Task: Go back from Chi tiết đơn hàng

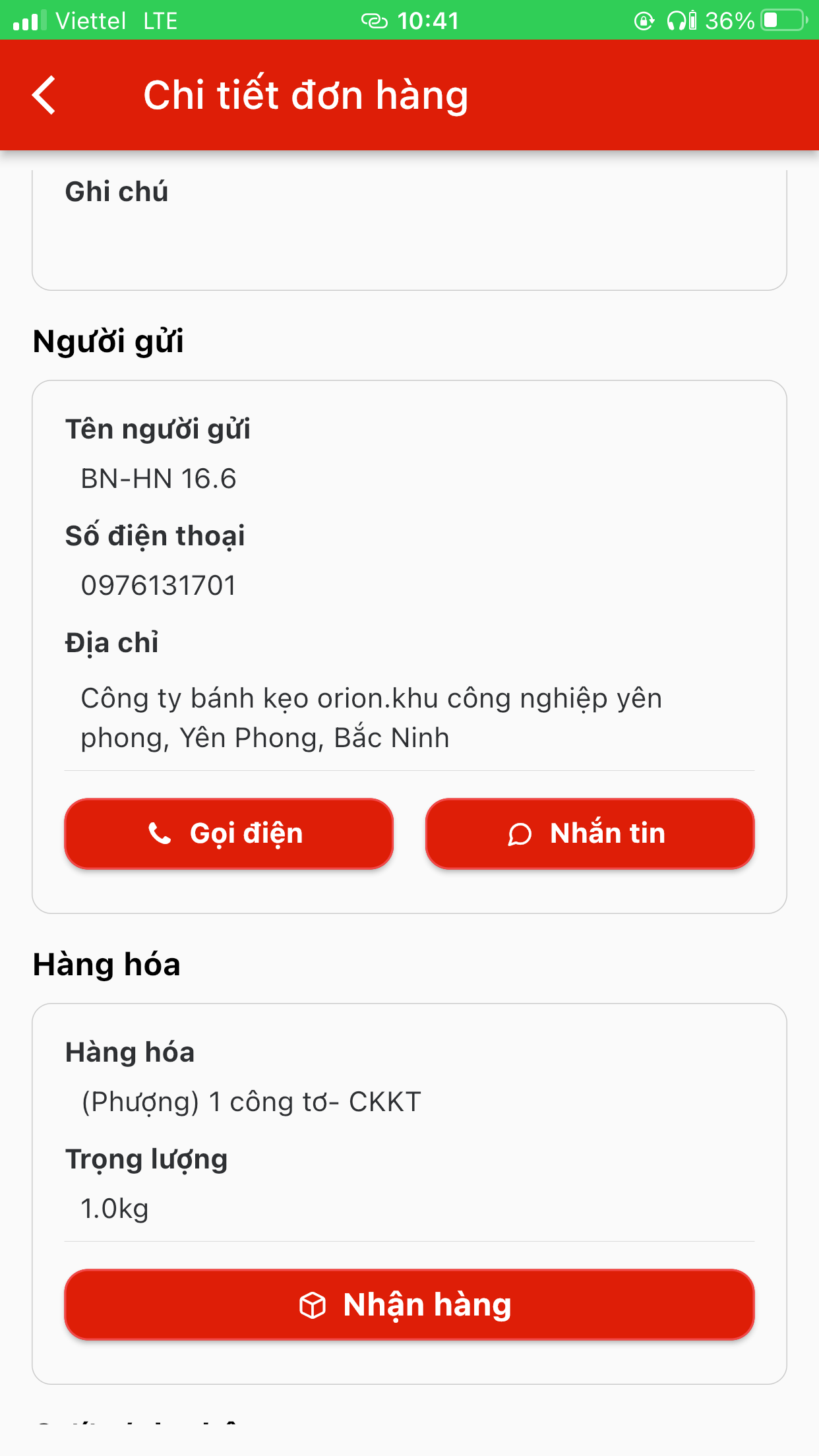Action: [x=45, y=95]
